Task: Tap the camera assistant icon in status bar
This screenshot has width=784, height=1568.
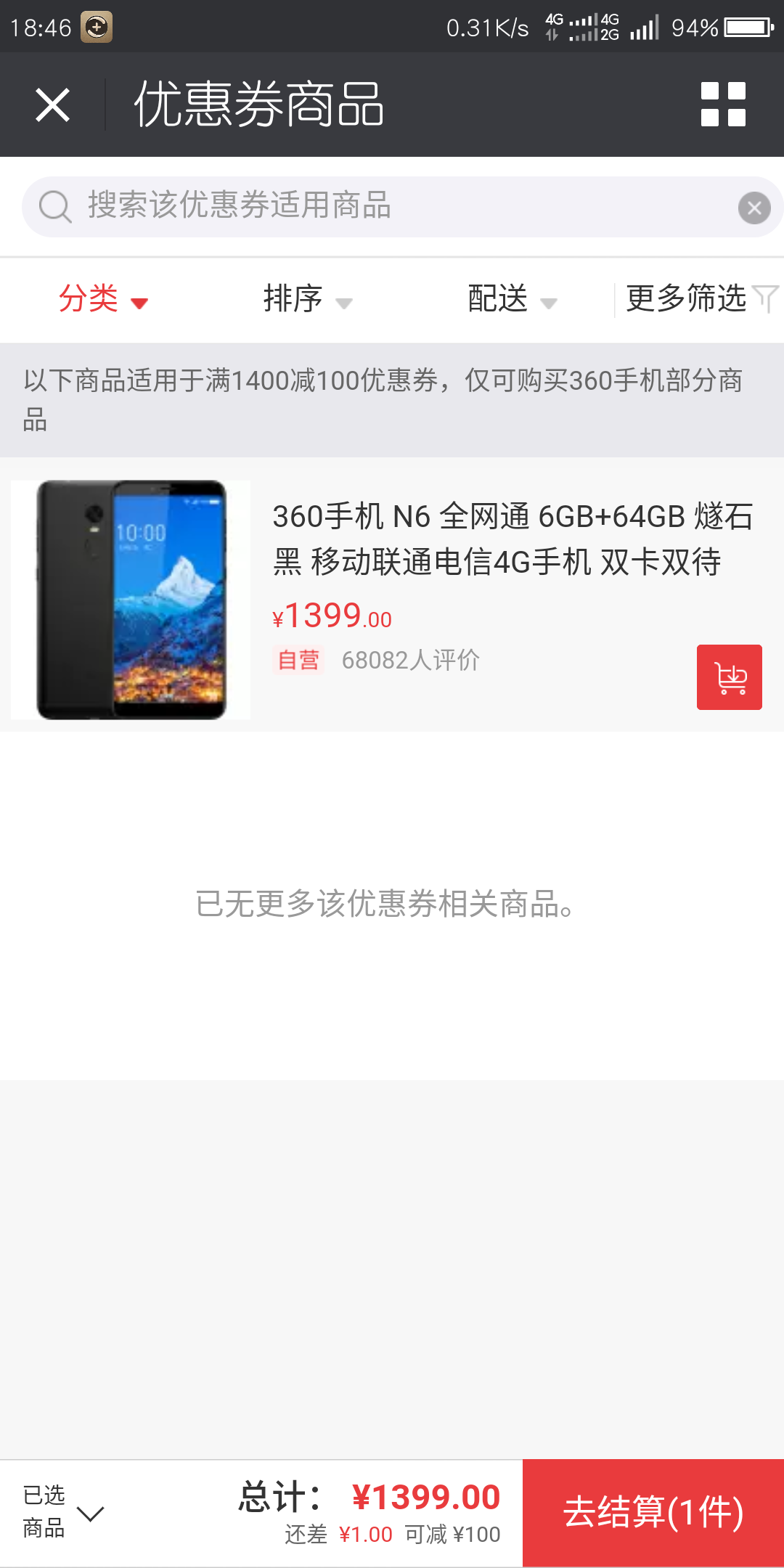Action: coord(98,27)
